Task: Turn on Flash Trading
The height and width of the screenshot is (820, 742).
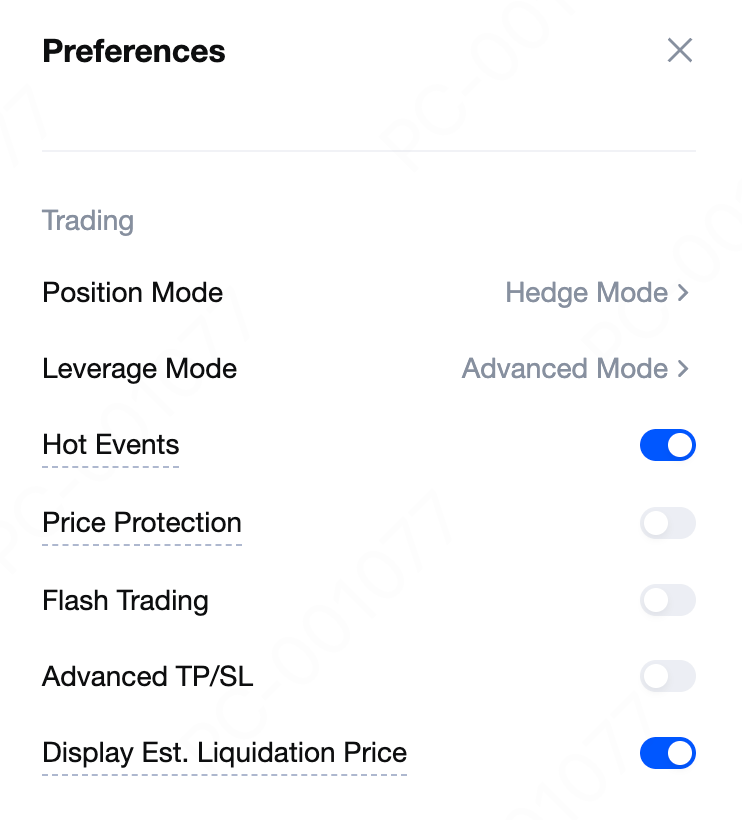Action: [x=667, y=600]
